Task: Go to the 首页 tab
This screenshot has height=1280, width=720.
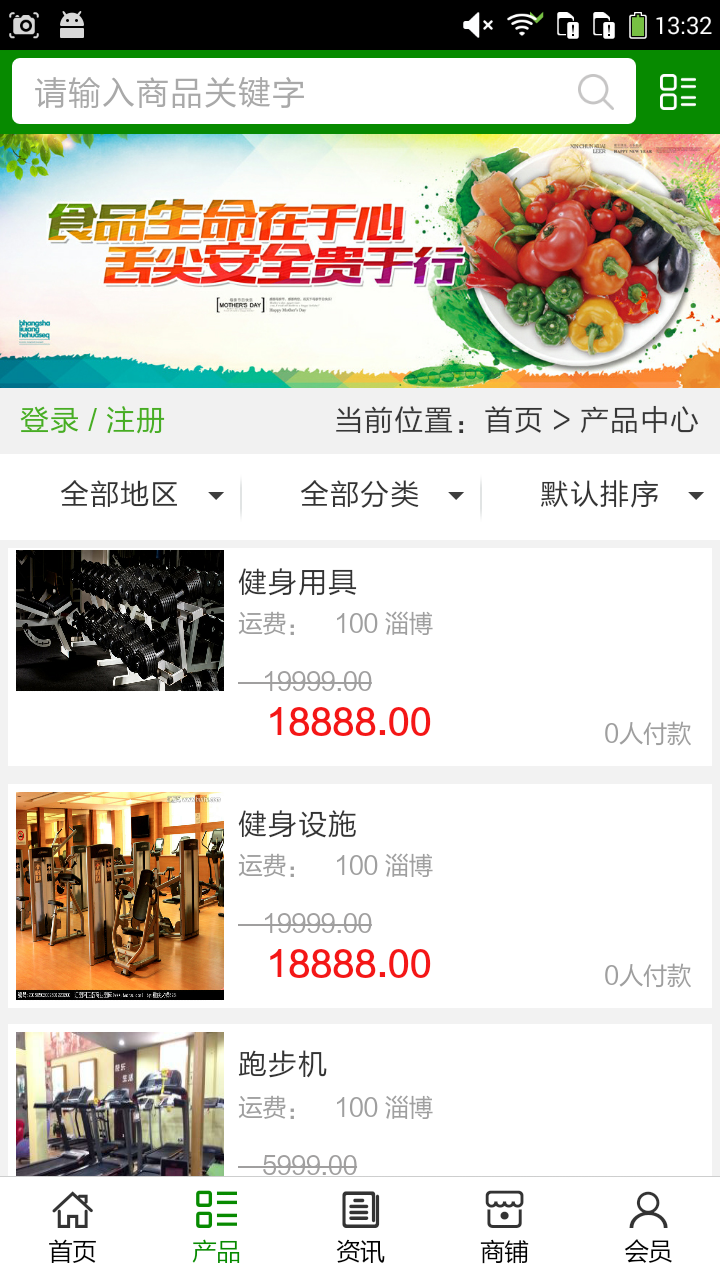Action: (72, 1228)
